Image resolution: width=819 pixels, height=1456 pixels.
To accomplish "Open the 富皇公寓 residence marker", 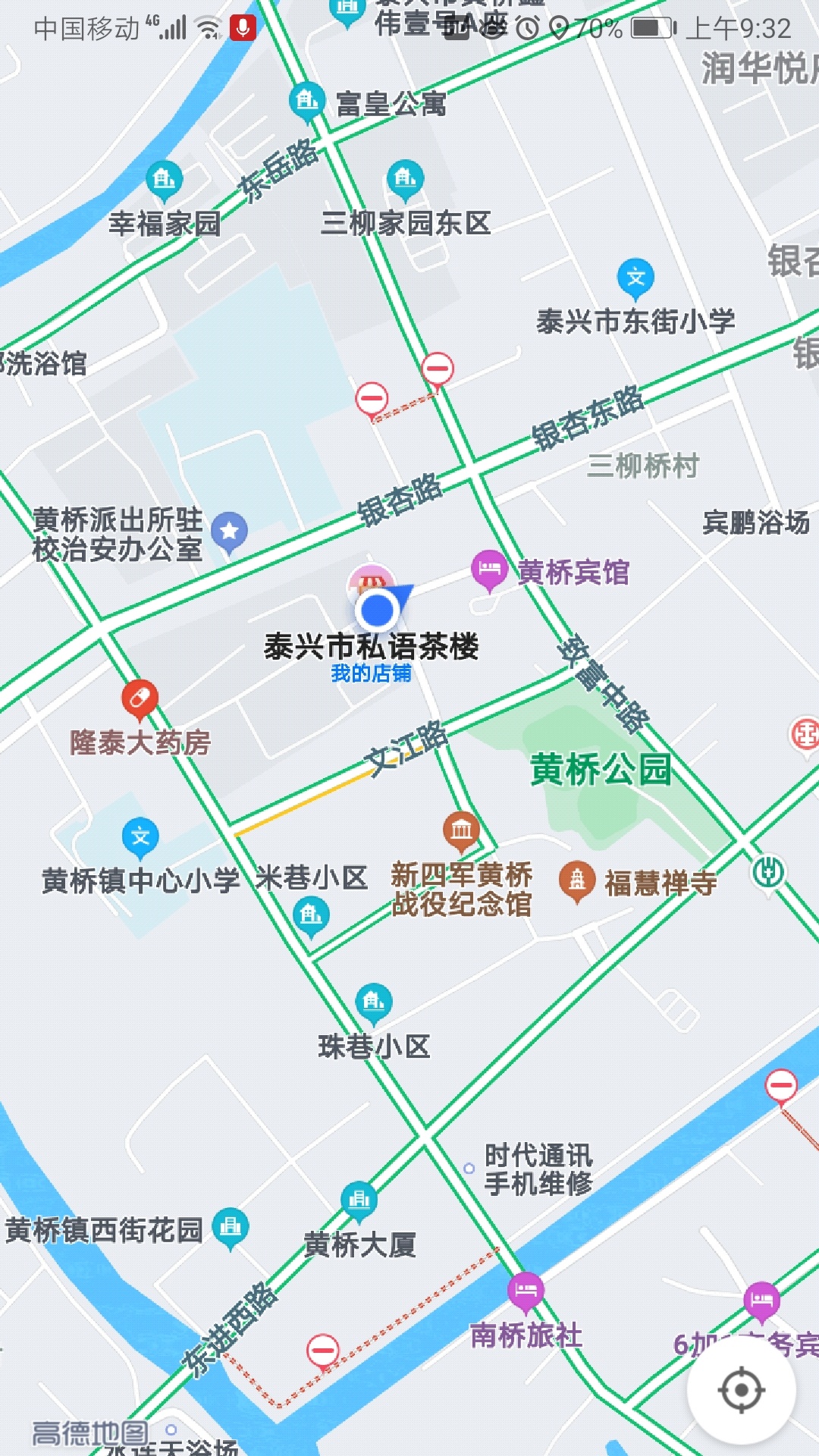I will (x=307, y=99).
